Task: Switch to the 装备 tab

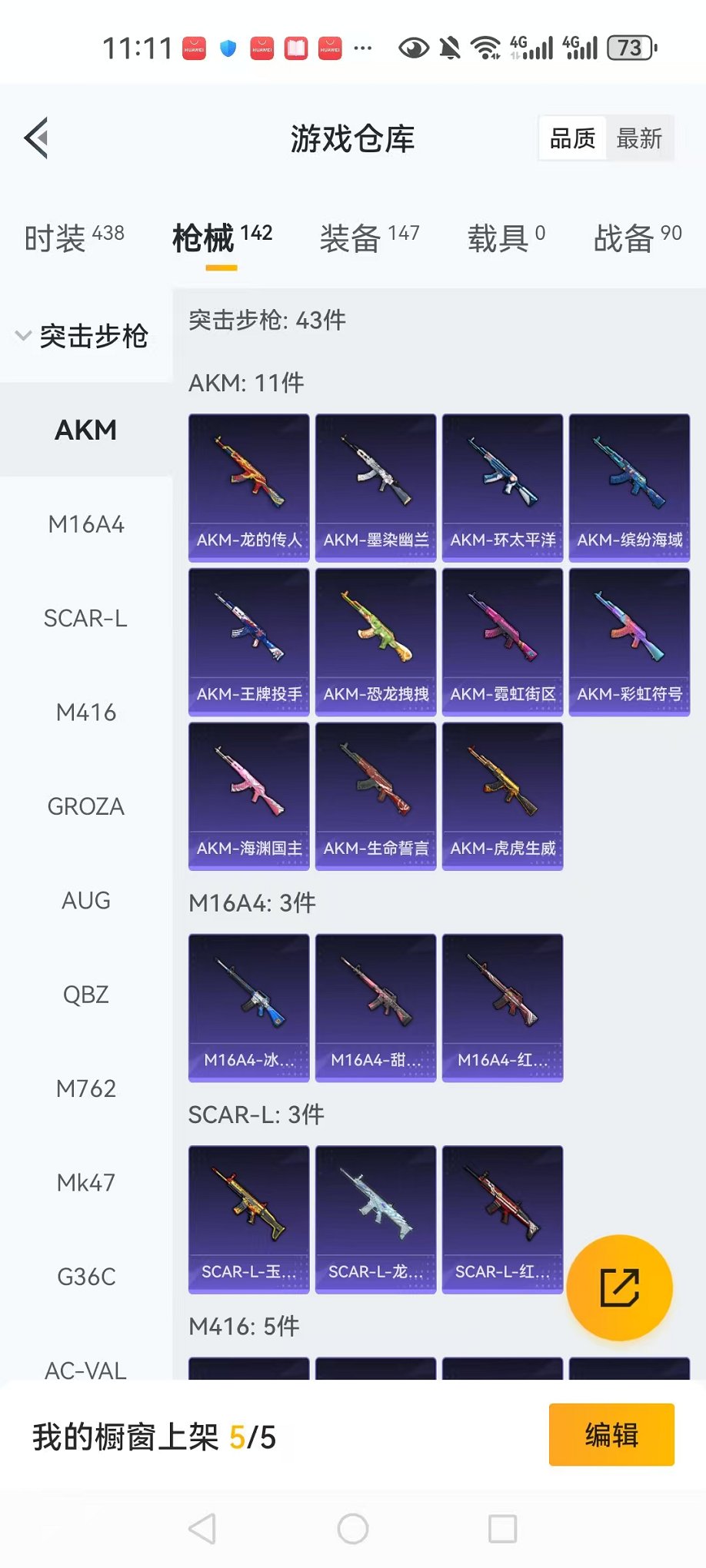Action: click(x=369, y=238)
